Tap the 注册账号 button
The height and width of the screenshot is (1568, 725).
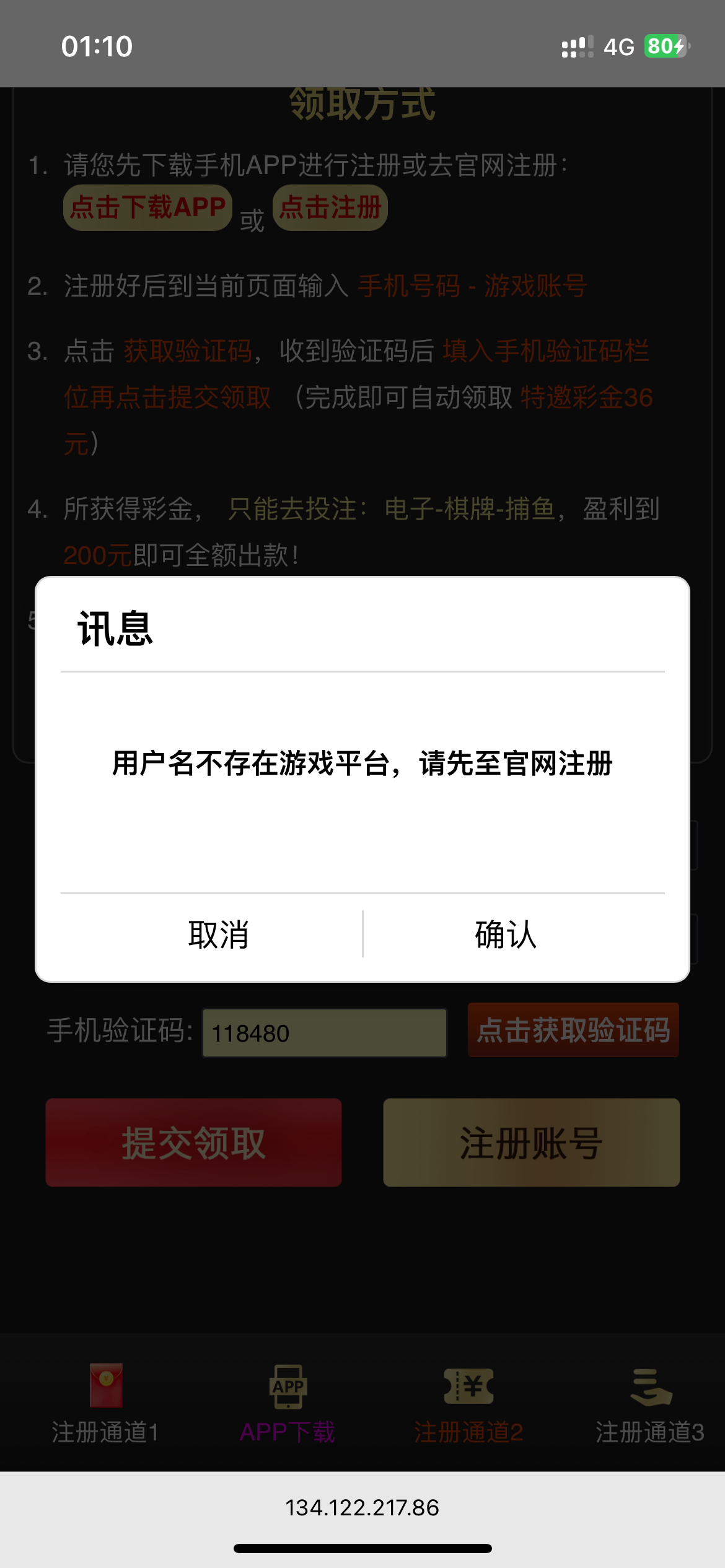click(x=531, y=1143)
